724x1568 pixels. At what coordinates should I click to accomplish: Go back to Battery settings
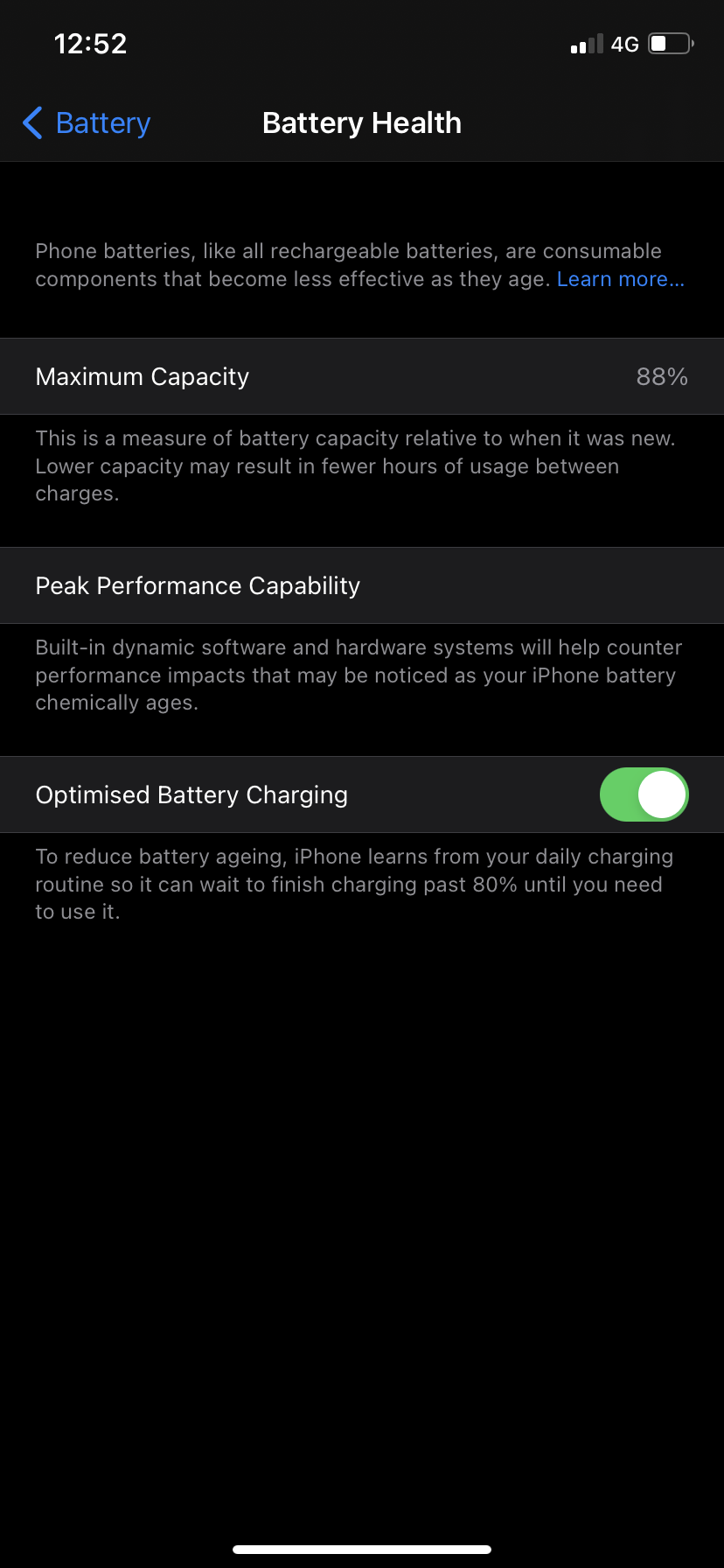(87, 123)
